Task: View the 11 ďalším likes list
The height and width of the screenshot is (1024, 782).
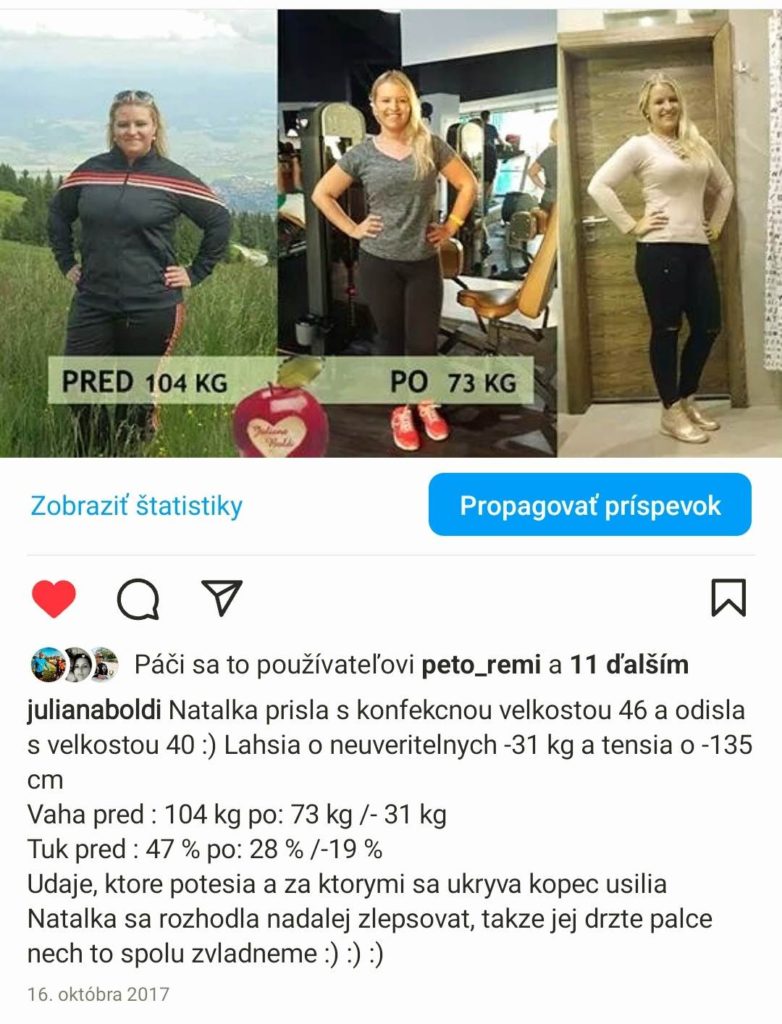Action: coord(629,665)
